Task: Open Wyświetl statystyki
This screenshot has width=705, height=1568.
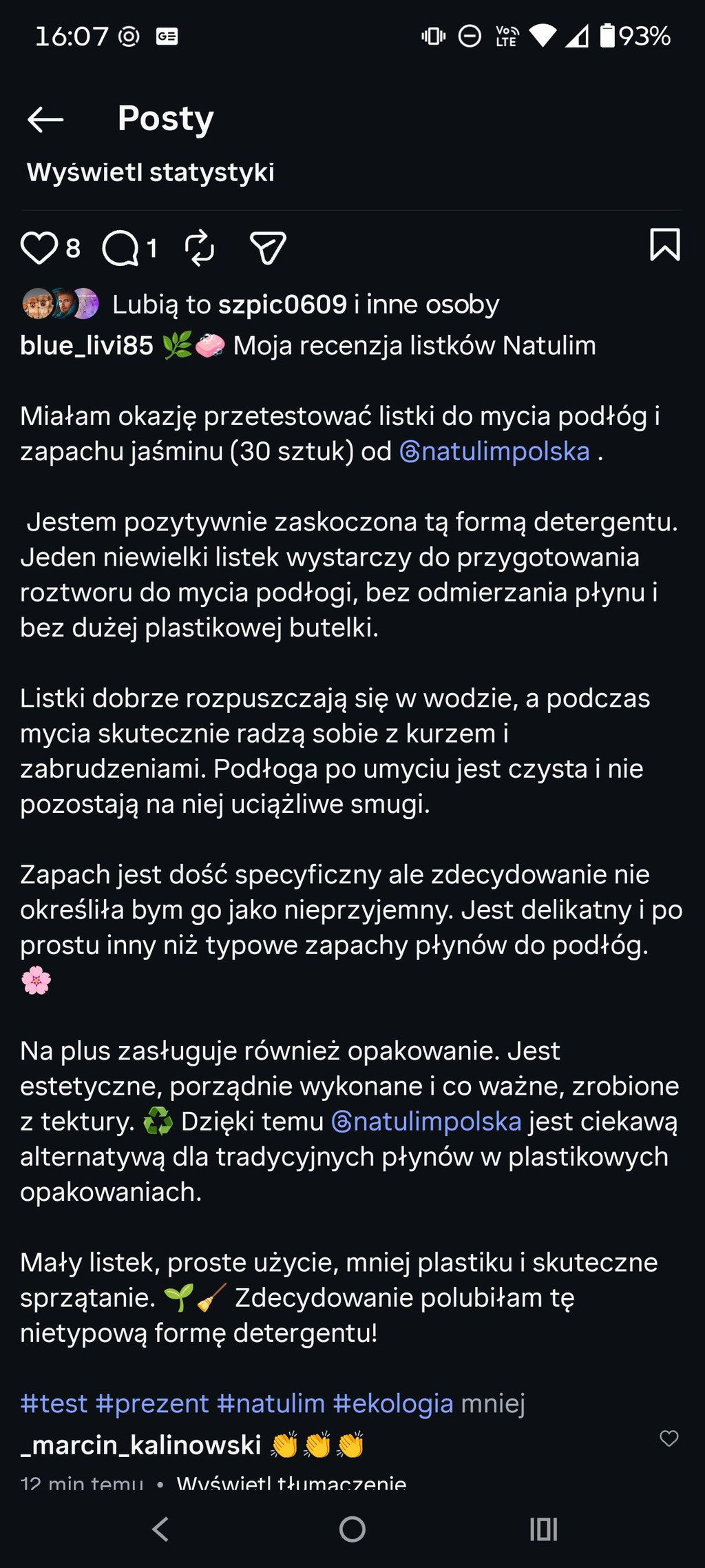Action: 150,172
